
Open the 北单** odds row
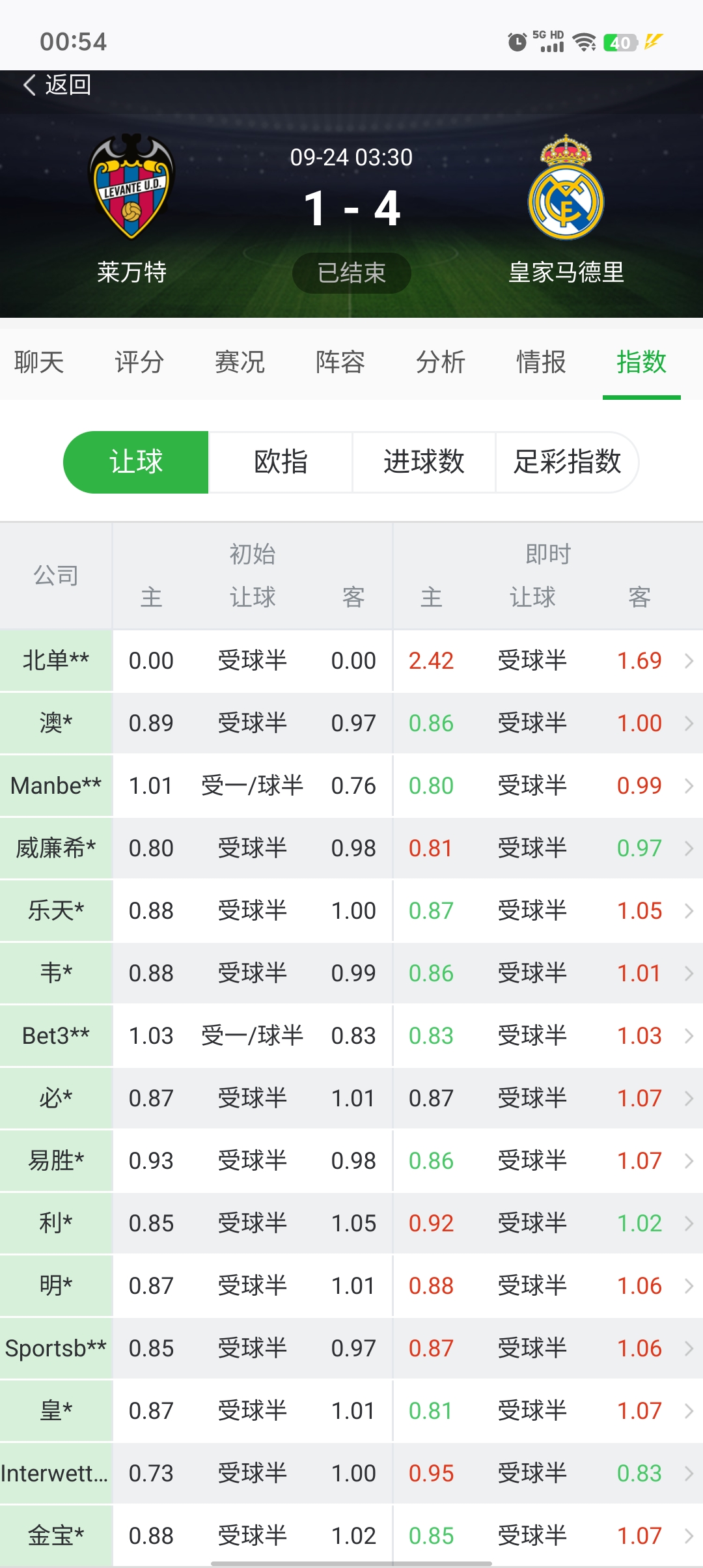(x=351, y=661)
